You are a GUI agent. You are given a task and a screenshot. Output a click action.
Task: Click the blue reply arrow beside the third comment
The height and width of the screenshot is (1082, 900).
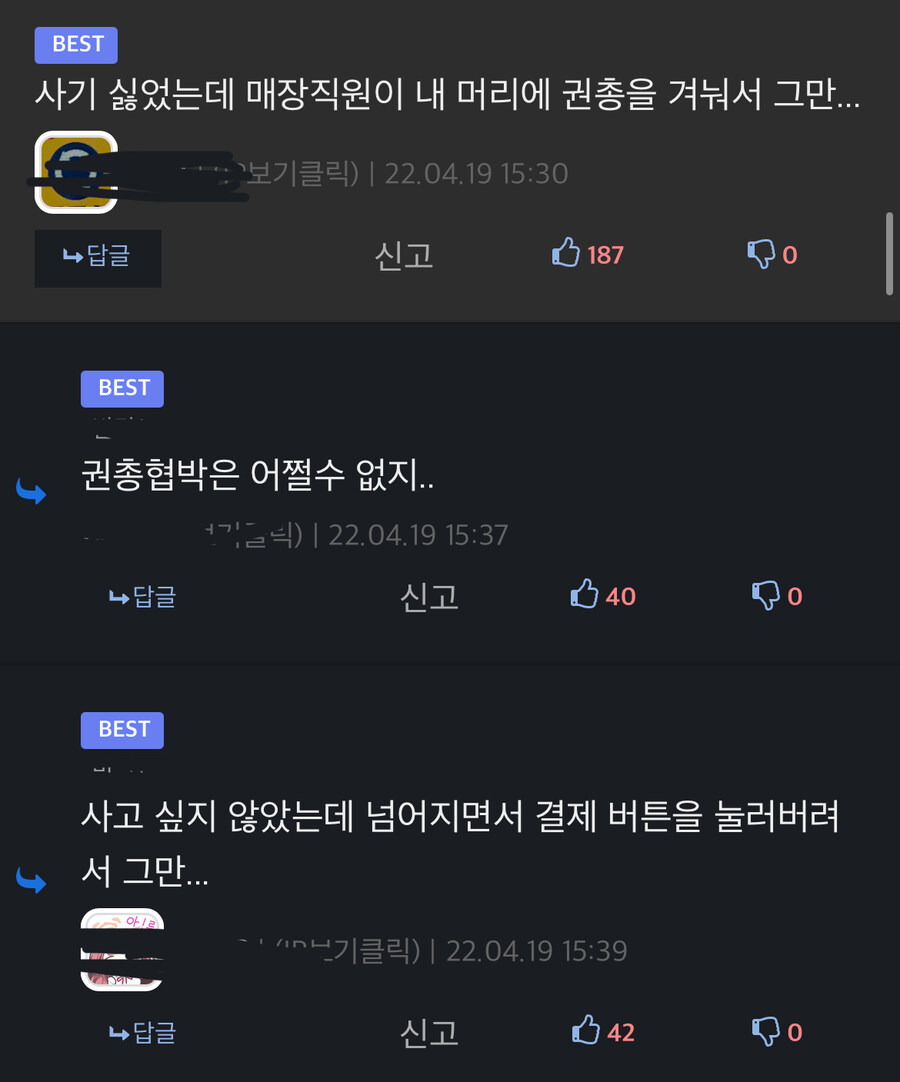click(x=32, y=880)
